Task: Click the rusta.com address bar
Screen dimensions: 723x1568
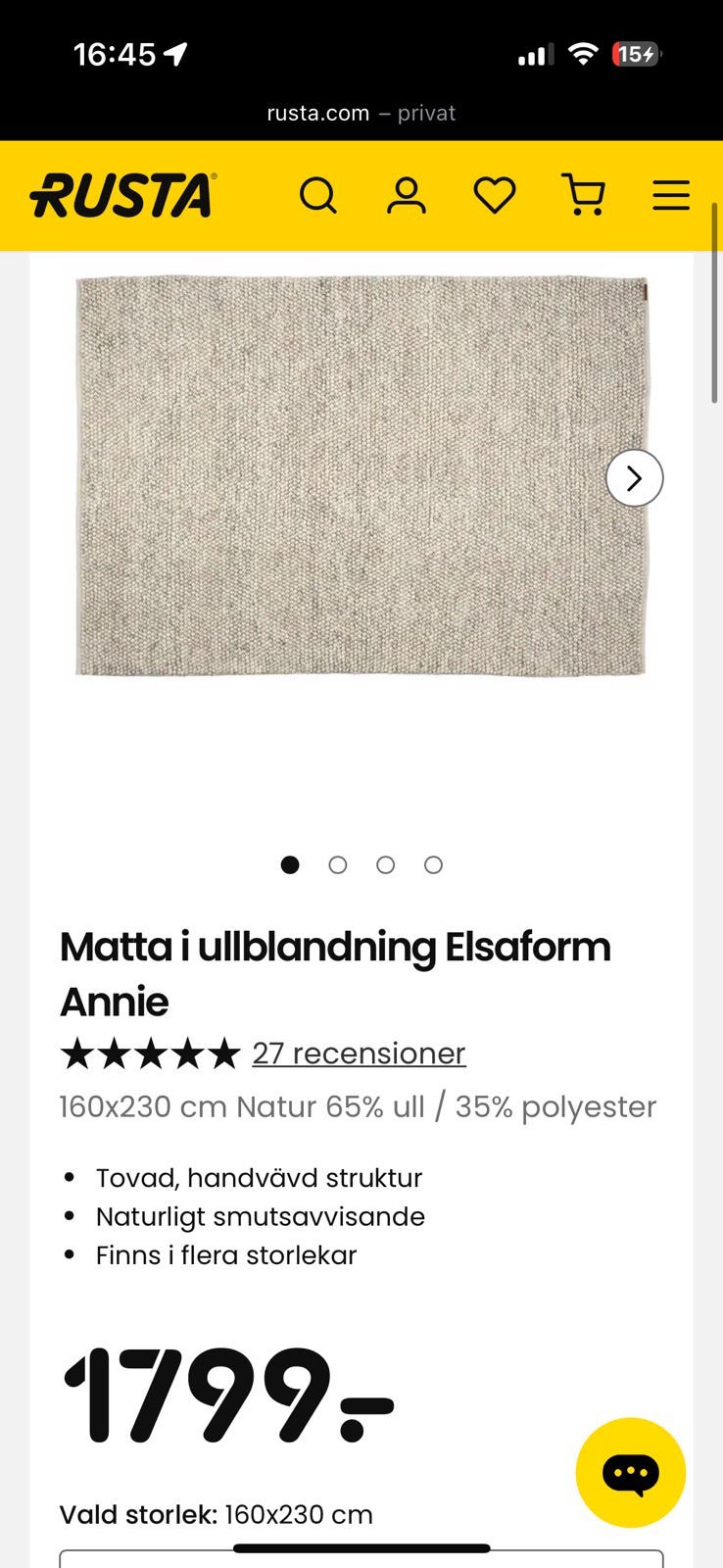Action: (314, 113)
